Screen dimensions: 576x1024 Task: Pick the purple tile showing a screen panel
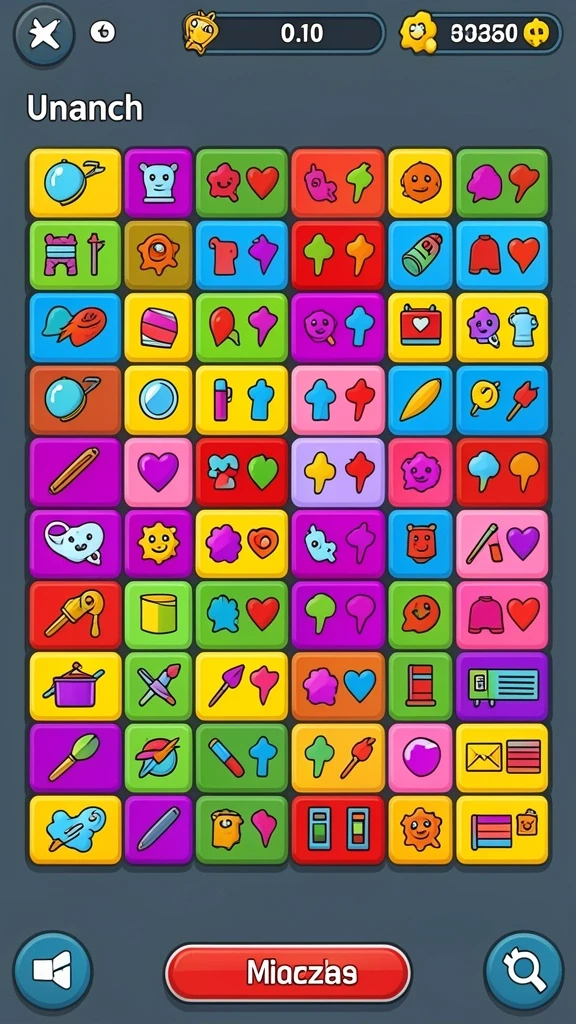(502, 686)
